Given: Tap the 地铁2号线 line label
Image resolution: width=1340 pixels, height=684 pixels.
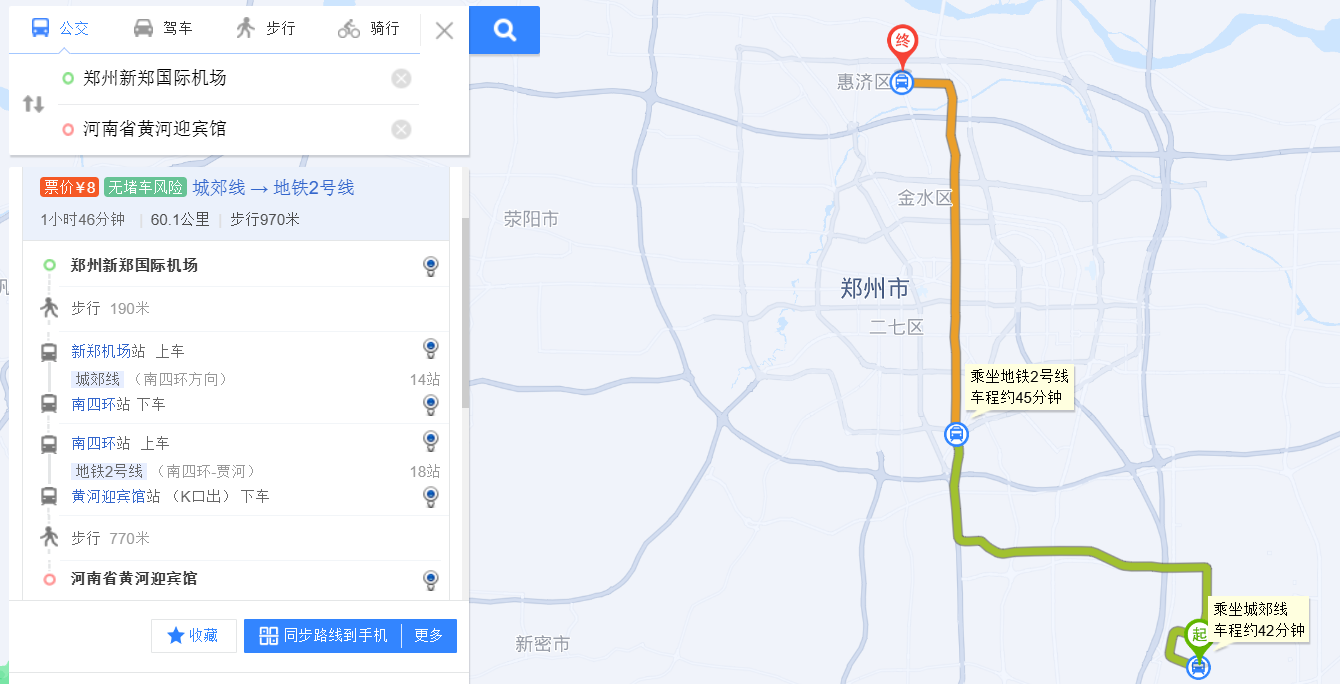Looking at the screenshot, I should 108,471.
